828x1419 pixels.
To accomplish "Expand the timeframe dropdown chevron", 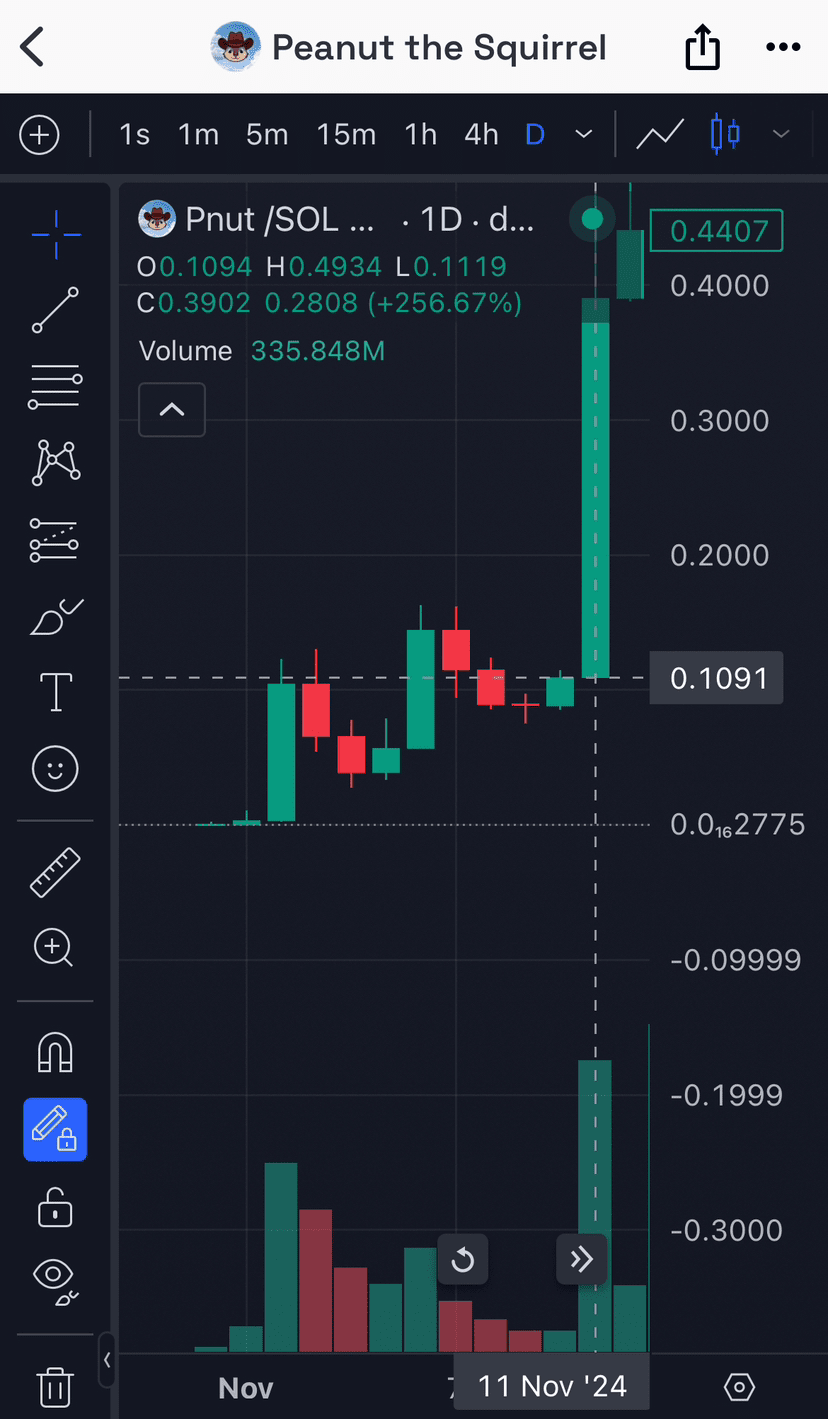I will tap(584, 134).
